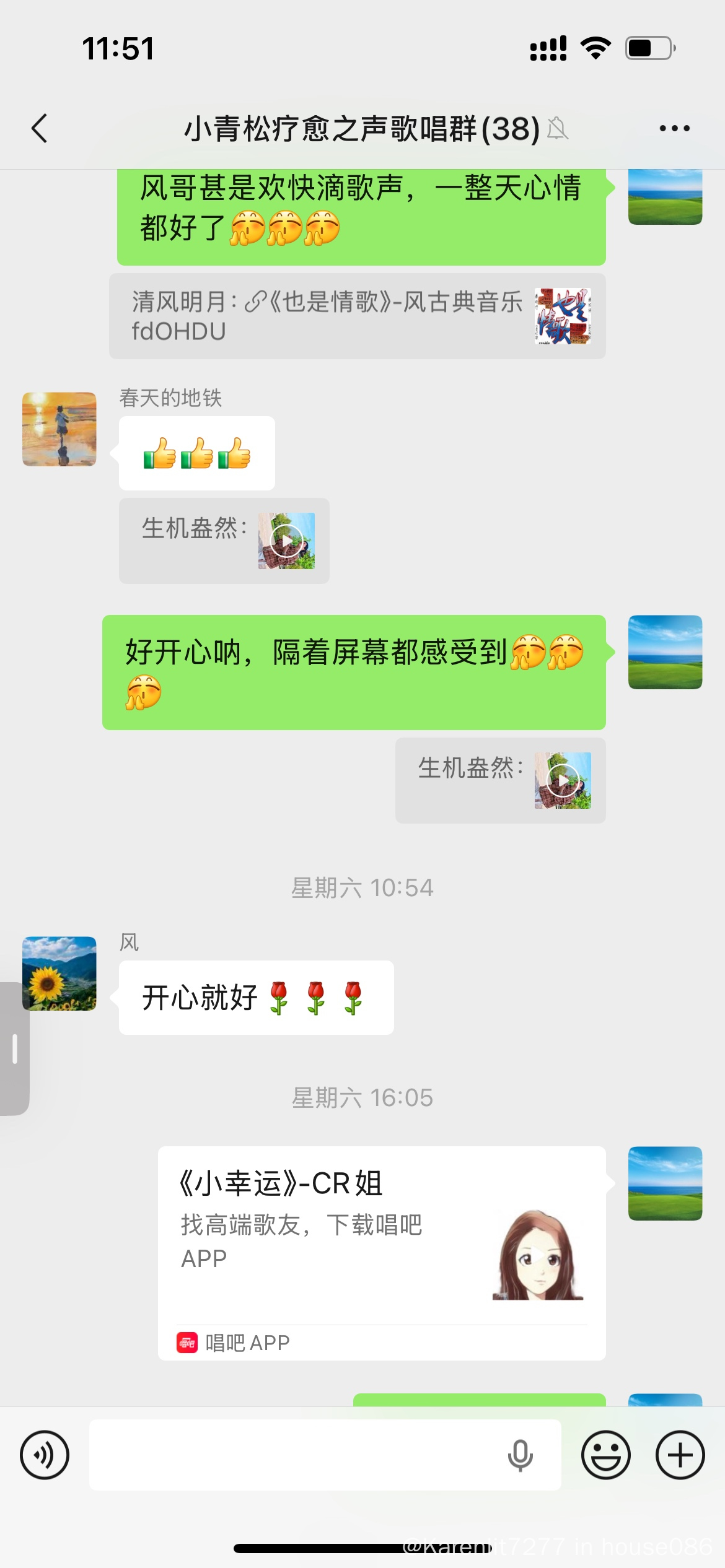This screenshot has width=725, height=1568.
Task: Go back to the chat list
Action: click(x=40, y=129)
